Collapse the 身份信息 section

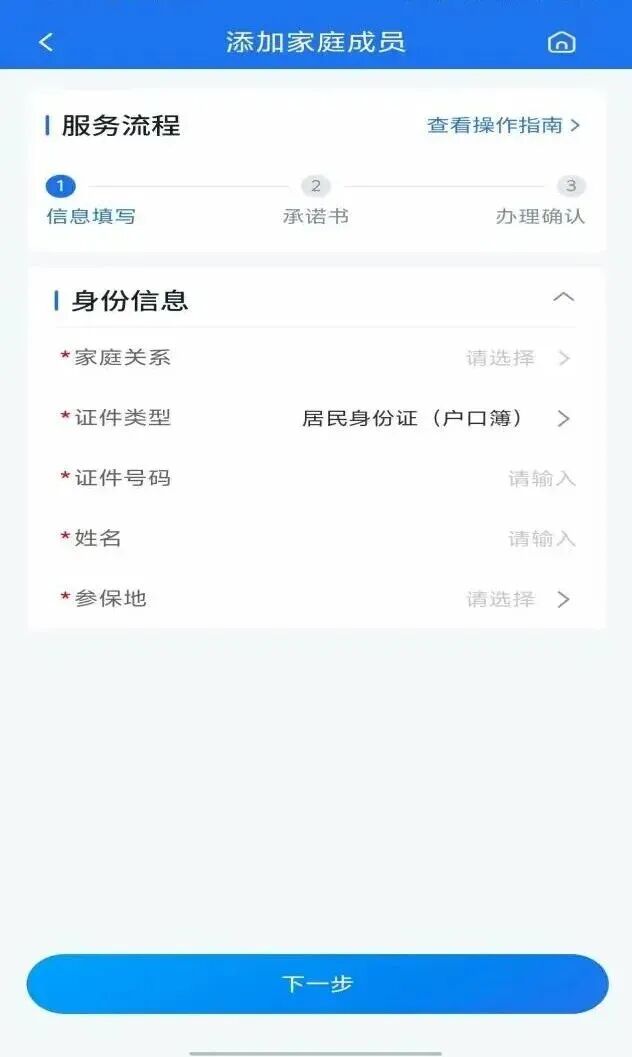click(x=564, y=298)
